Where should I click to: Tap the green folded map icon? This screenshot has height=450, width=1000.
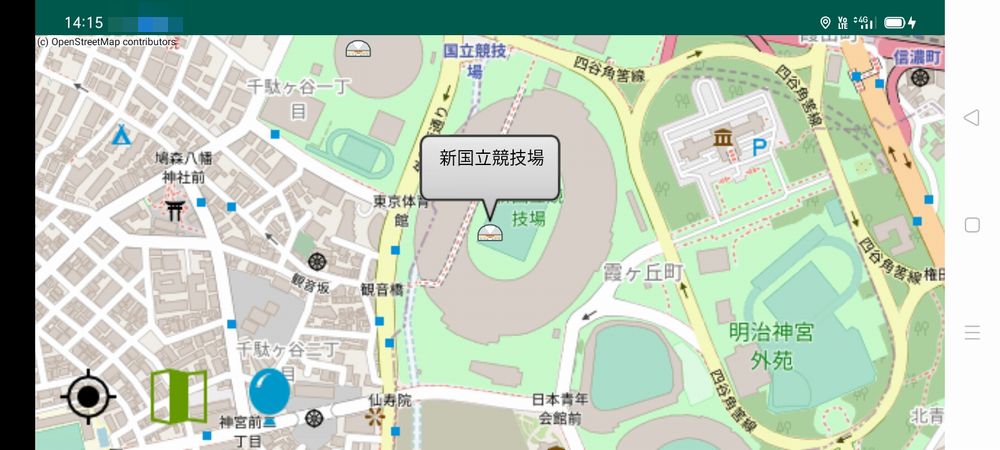pyautogui.click(x=178, y=396)
